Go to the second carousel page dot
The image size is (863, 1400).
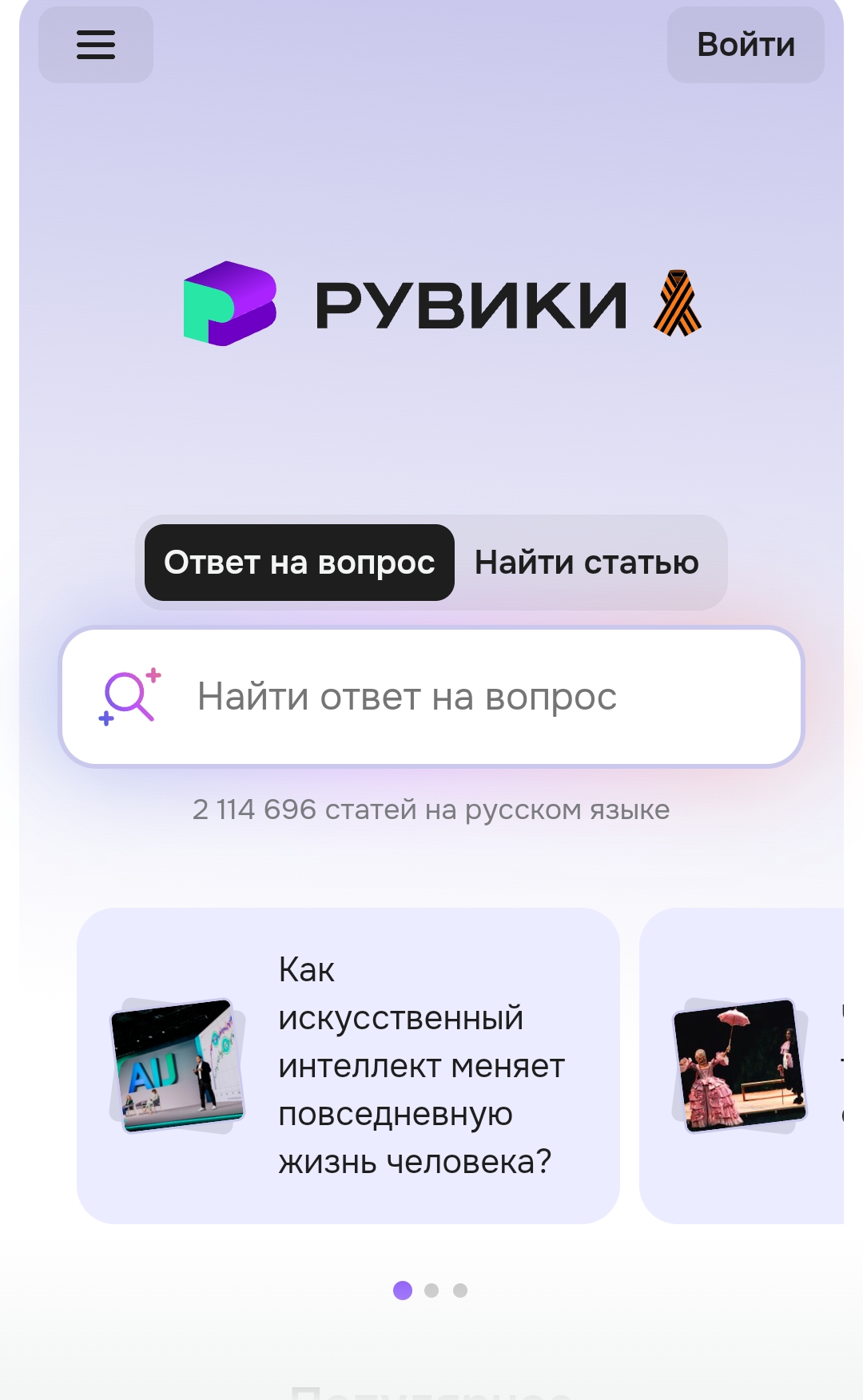tap(431, 1291)
